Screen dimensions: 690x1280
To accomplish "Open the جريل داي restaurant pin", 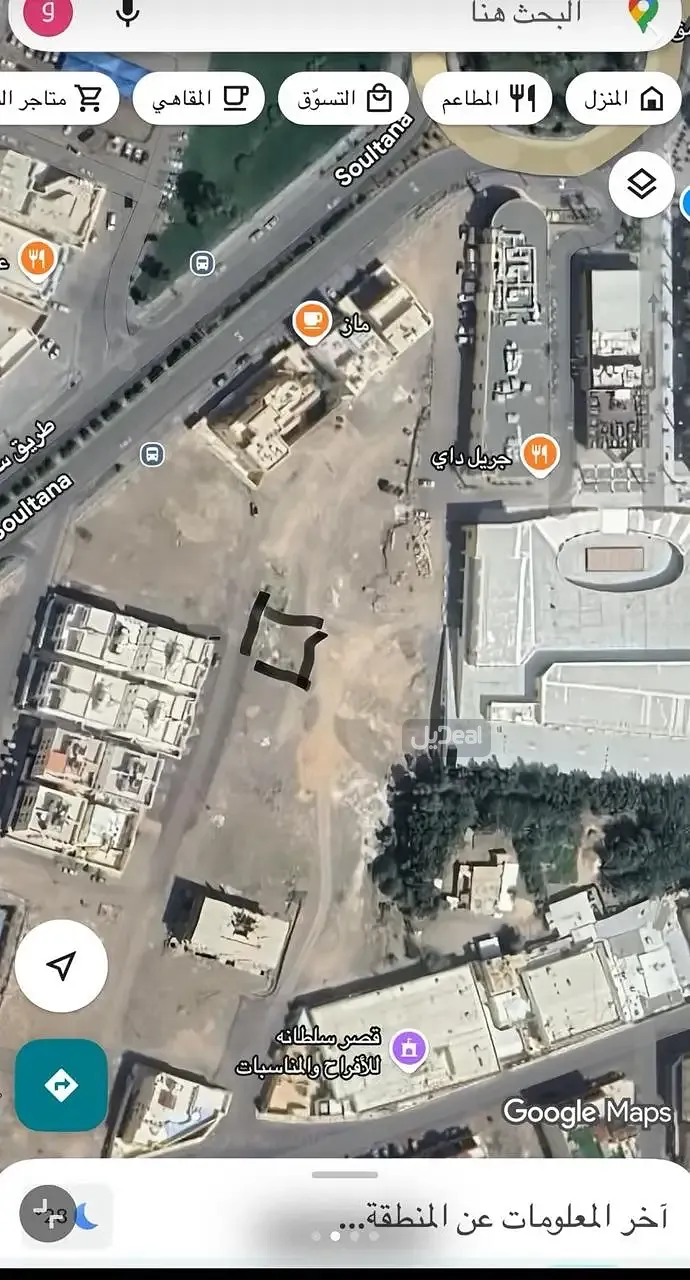I will click(540, 454).
